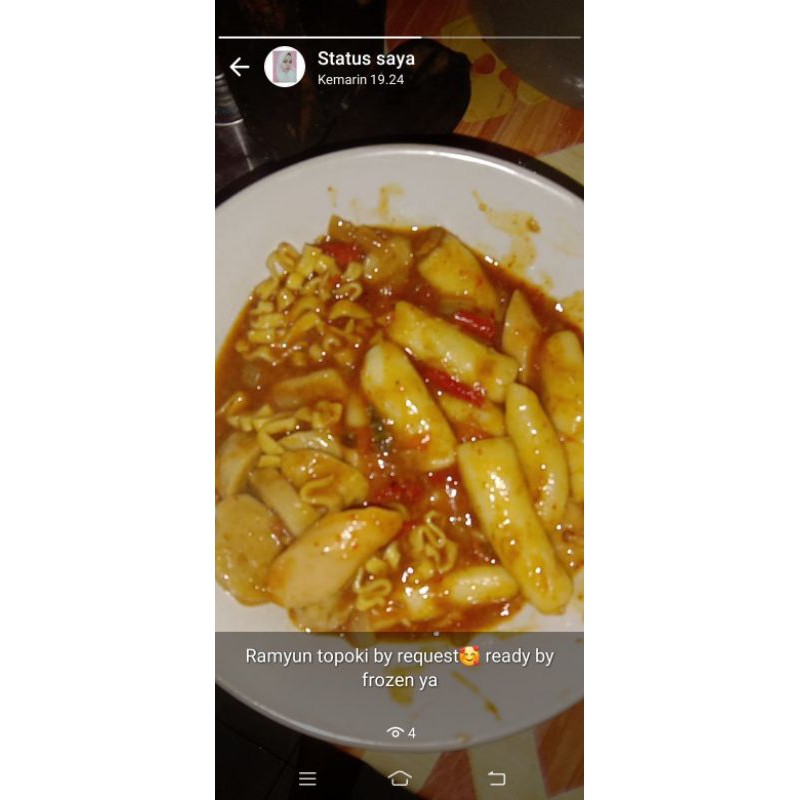Tap the back arrow to exit status
Viewport: 800px width, 800px height.
239,67
